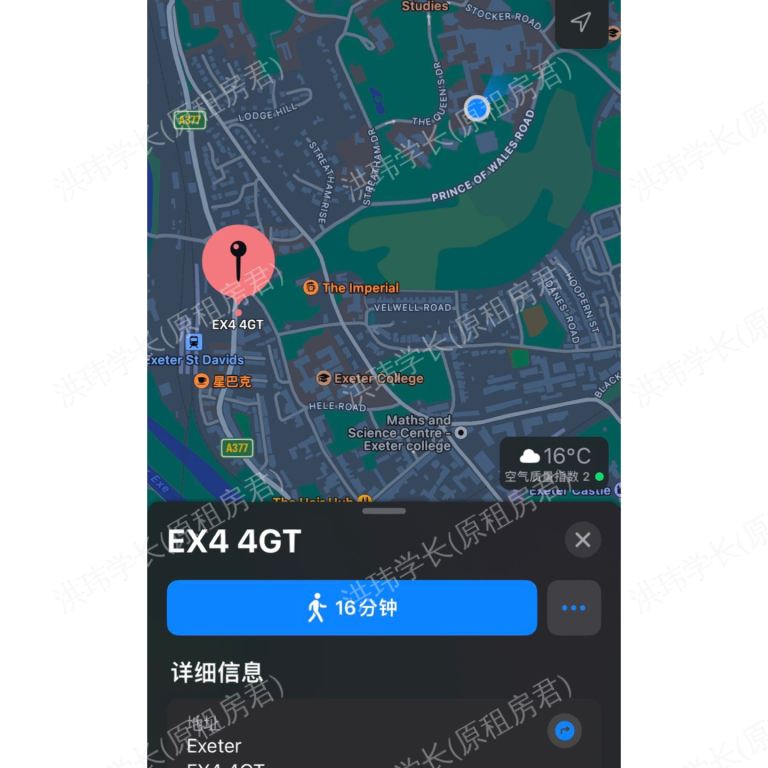Select Maths and Science Centre marker
The image size is (768, 768).
click(461, 433)
